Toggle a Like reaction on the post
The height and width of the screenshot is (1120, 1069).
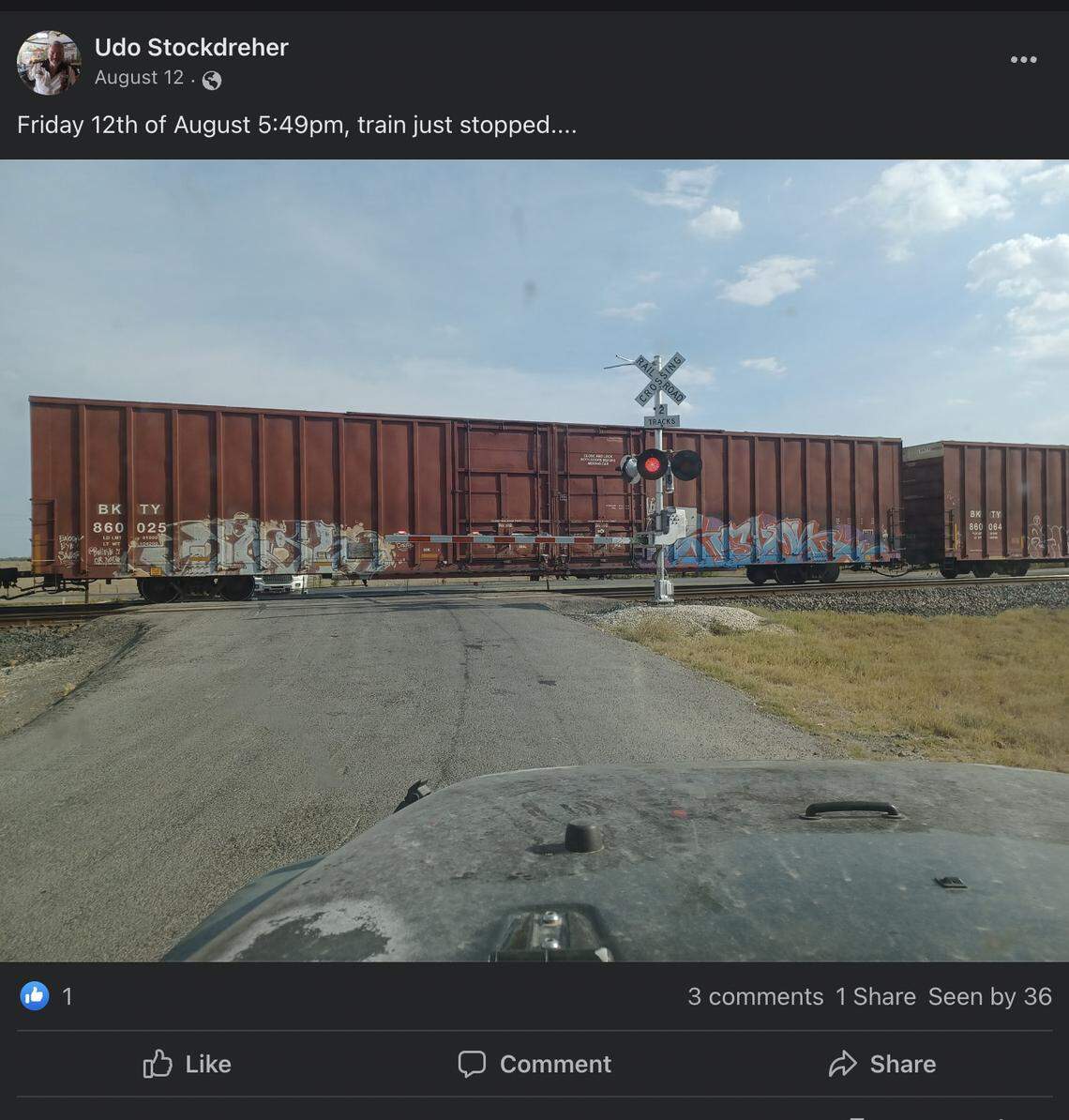[x=186, y=1064]
